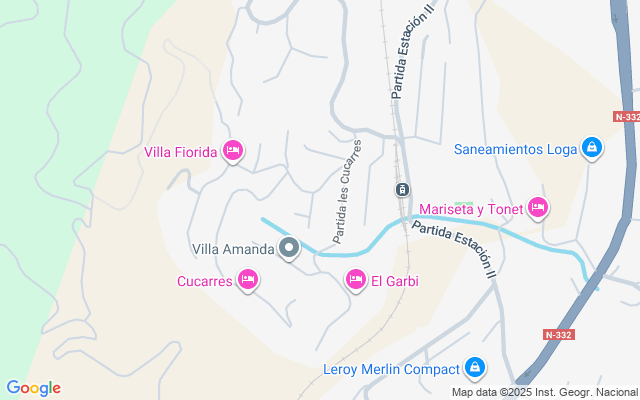Open the Villa Fiorida hotel marker
Screen dimensions: 640x400
click(233, 151)
